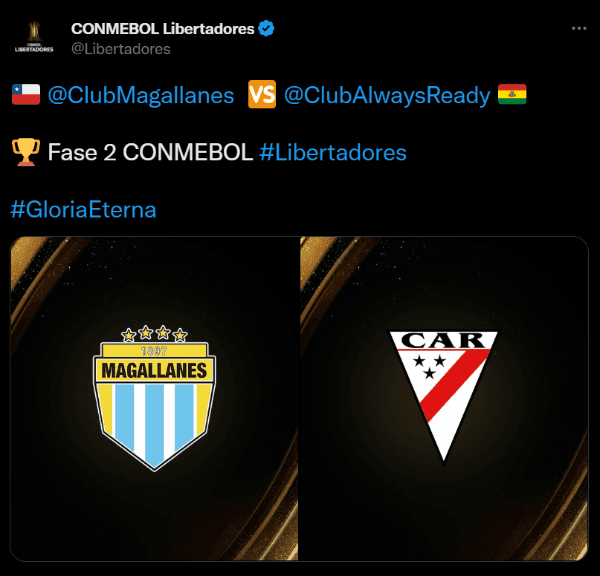Visit the @ClubAlwaysReady mention
600x576 pixels.
[x=387, y=95]
